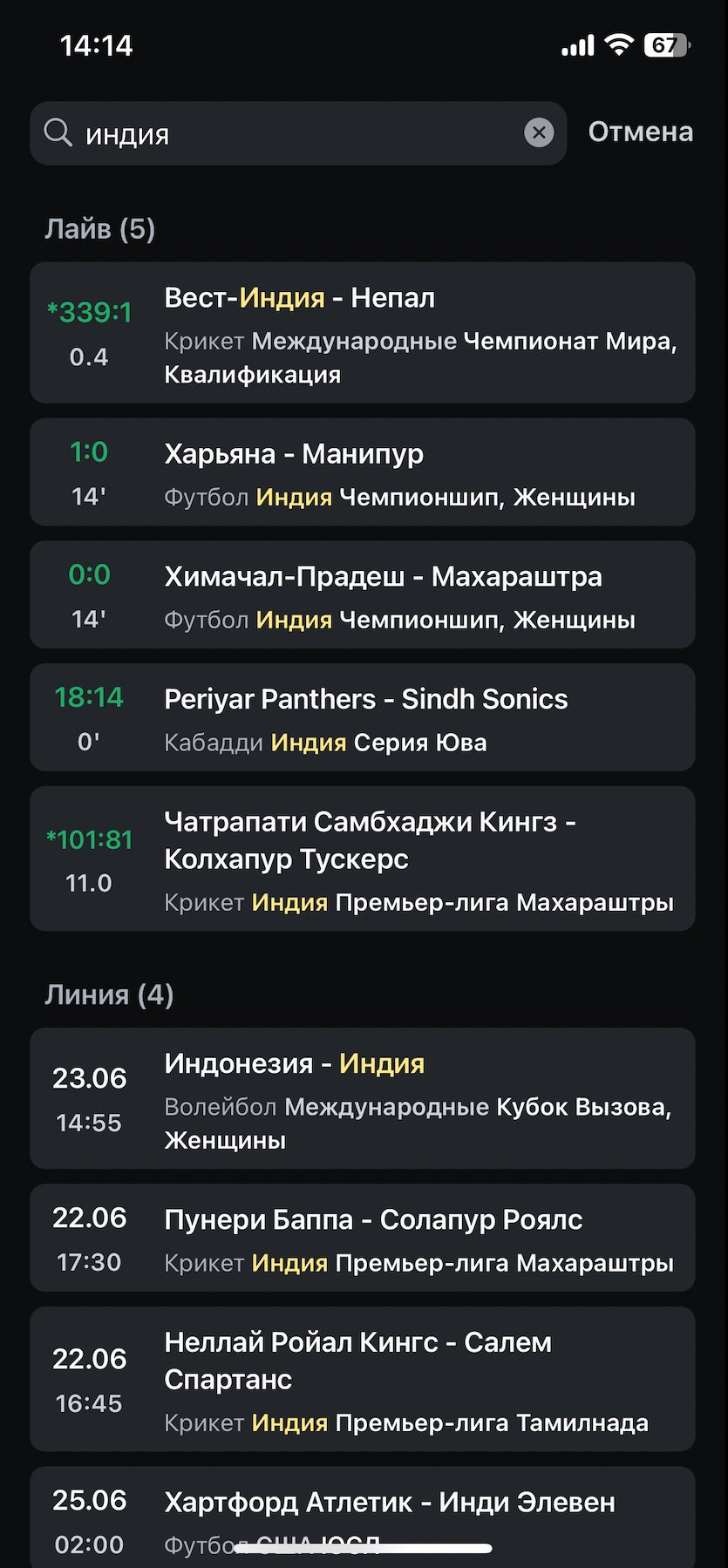Open Periyar Panthers - Sindh Sonics kabaddi match
This screenshot has width=728, height=1568.
pos(362,718)
